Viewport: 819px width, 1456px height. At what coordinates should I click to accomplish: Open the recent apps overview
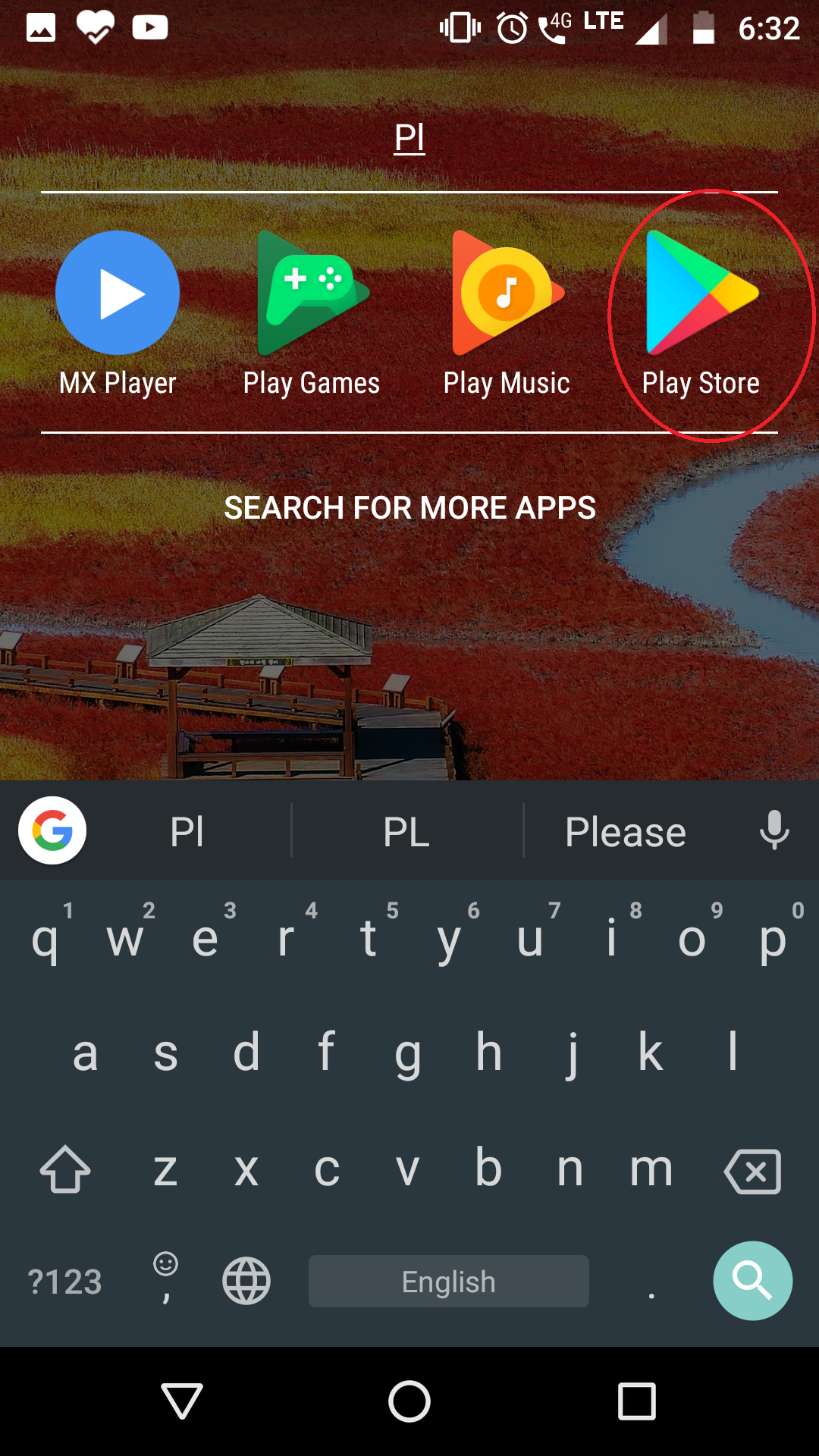click(636, 1401)
